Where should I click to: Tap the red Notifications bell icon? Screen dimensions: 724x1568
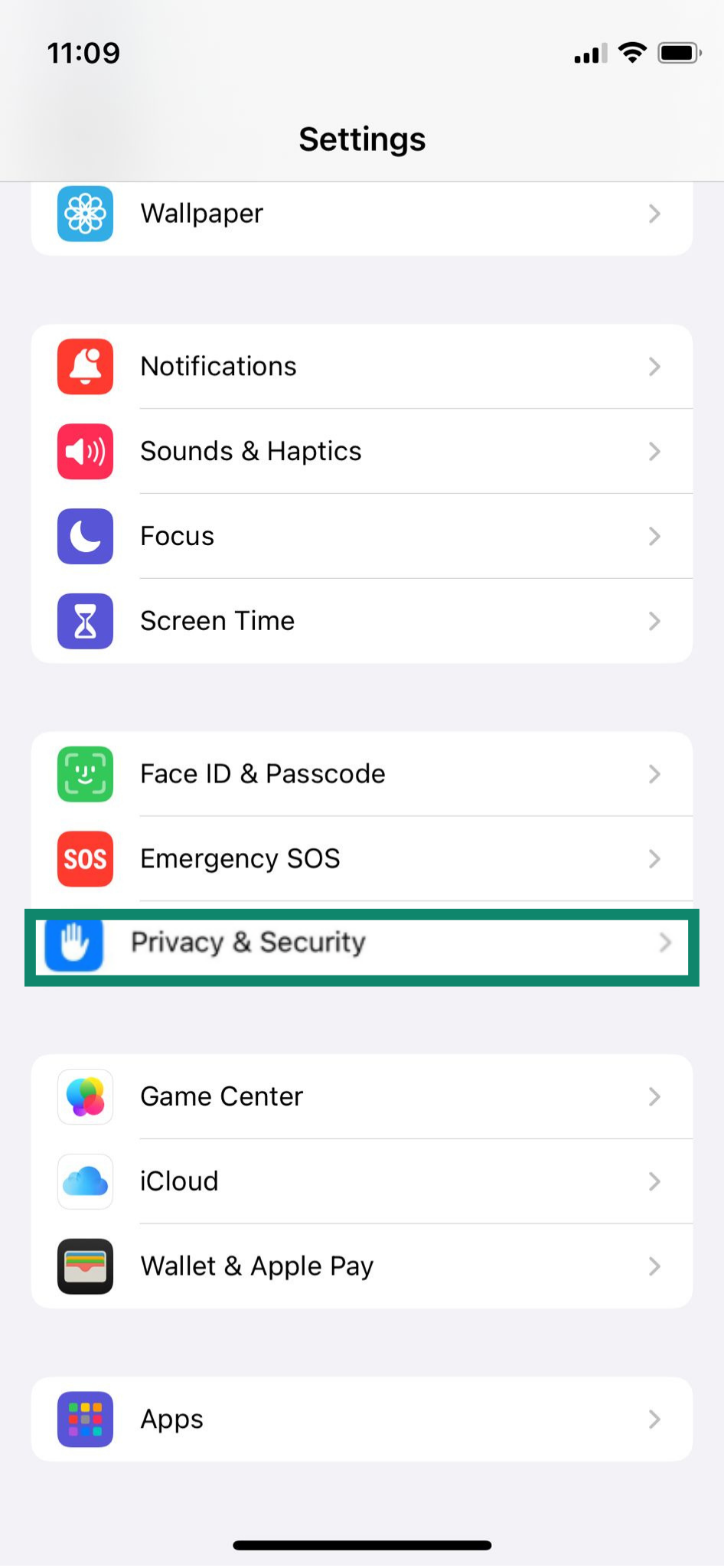point(84,367)
